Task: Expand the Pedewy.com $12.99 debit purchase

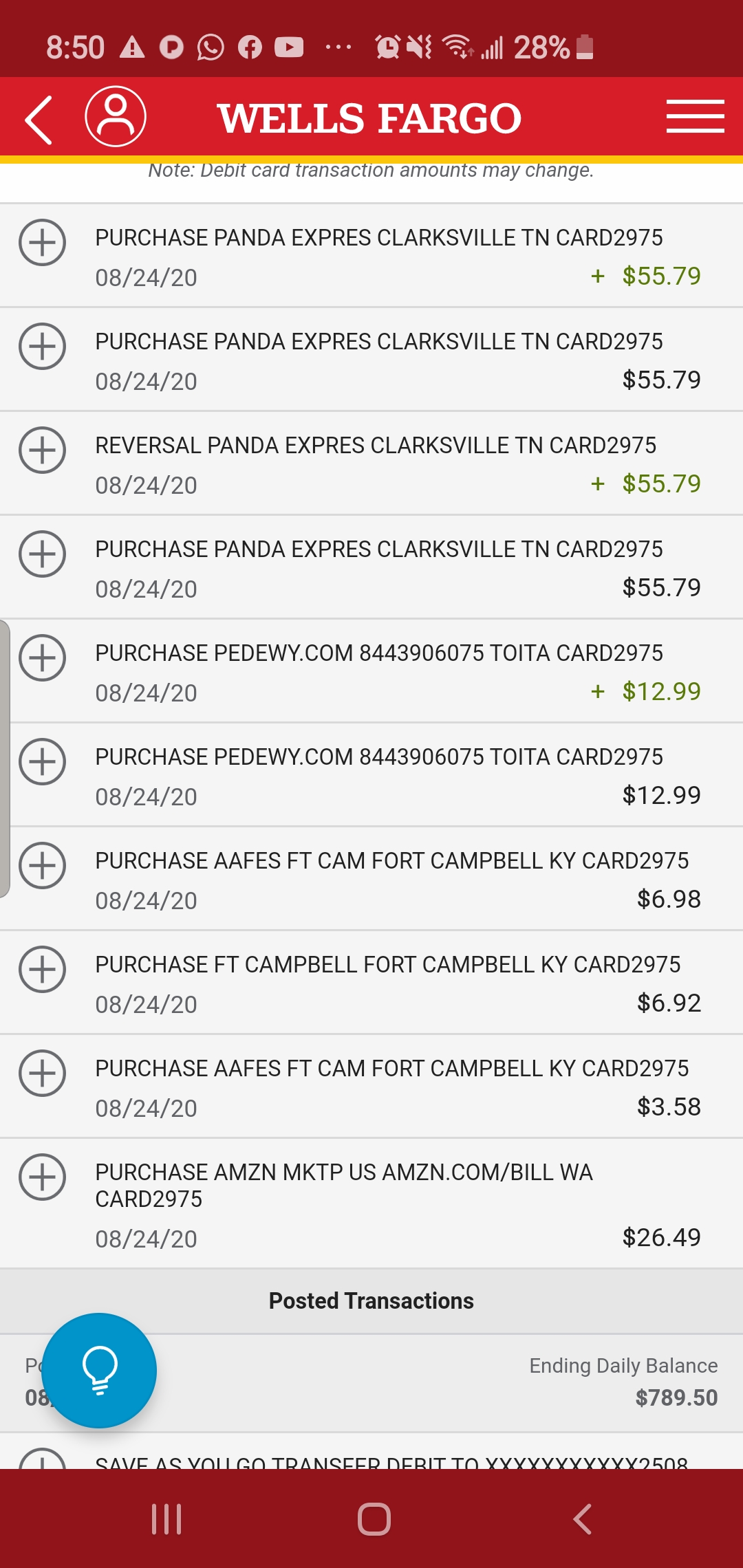Action: coord(43,762)
